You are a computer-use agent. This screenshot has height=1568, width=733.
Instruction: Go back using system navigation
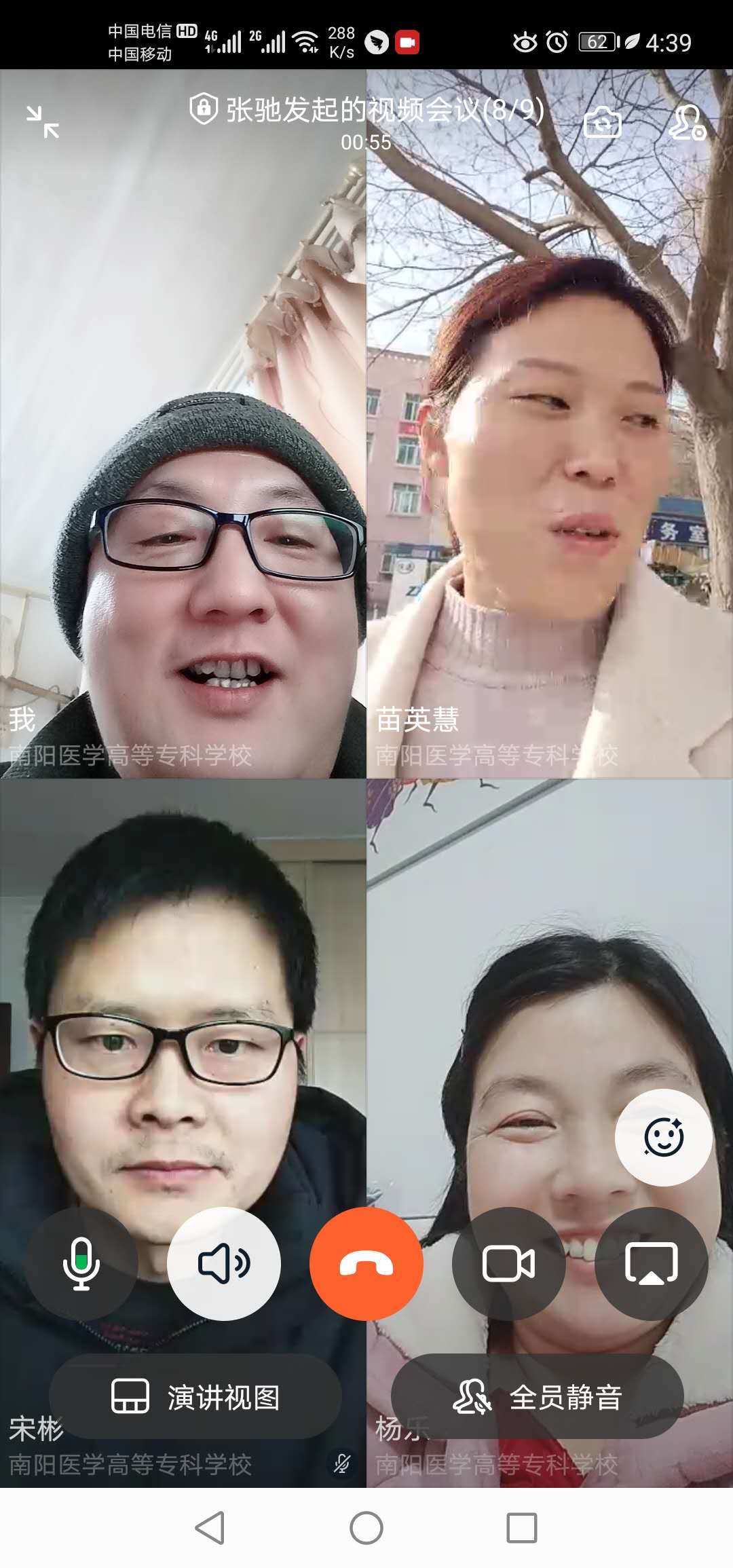210,1528
